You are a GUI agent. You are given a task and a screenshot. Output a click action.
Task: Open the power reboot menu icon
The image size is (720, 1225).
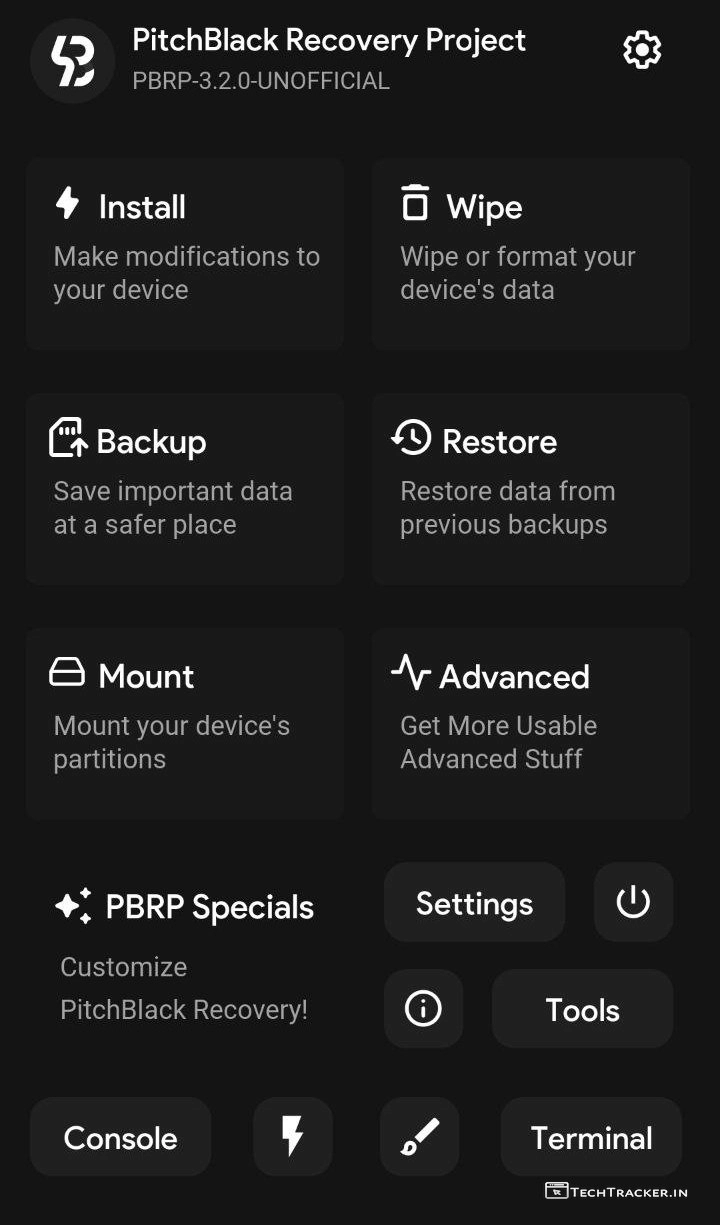point(633,903)
